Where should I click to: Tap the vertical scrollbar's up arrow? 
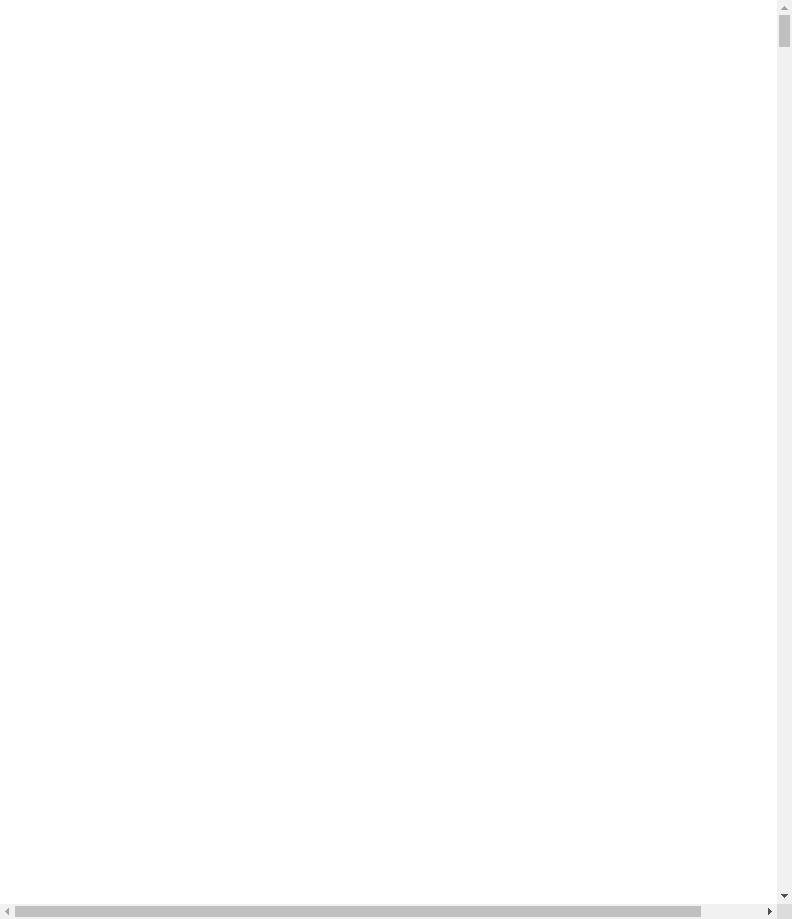point(784,7)
